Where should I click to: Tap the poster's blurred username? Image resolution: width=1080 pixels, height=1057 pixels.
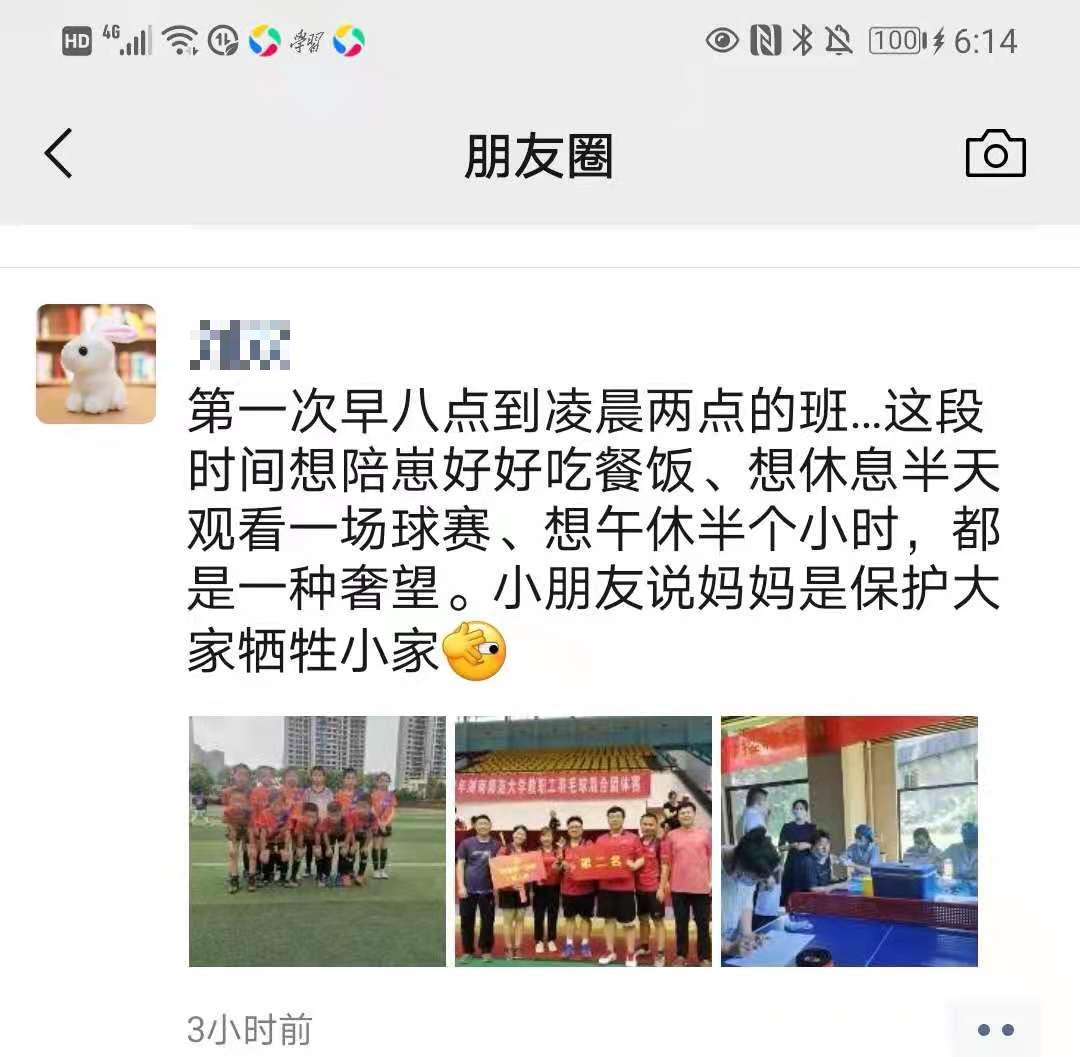point(240,346)
